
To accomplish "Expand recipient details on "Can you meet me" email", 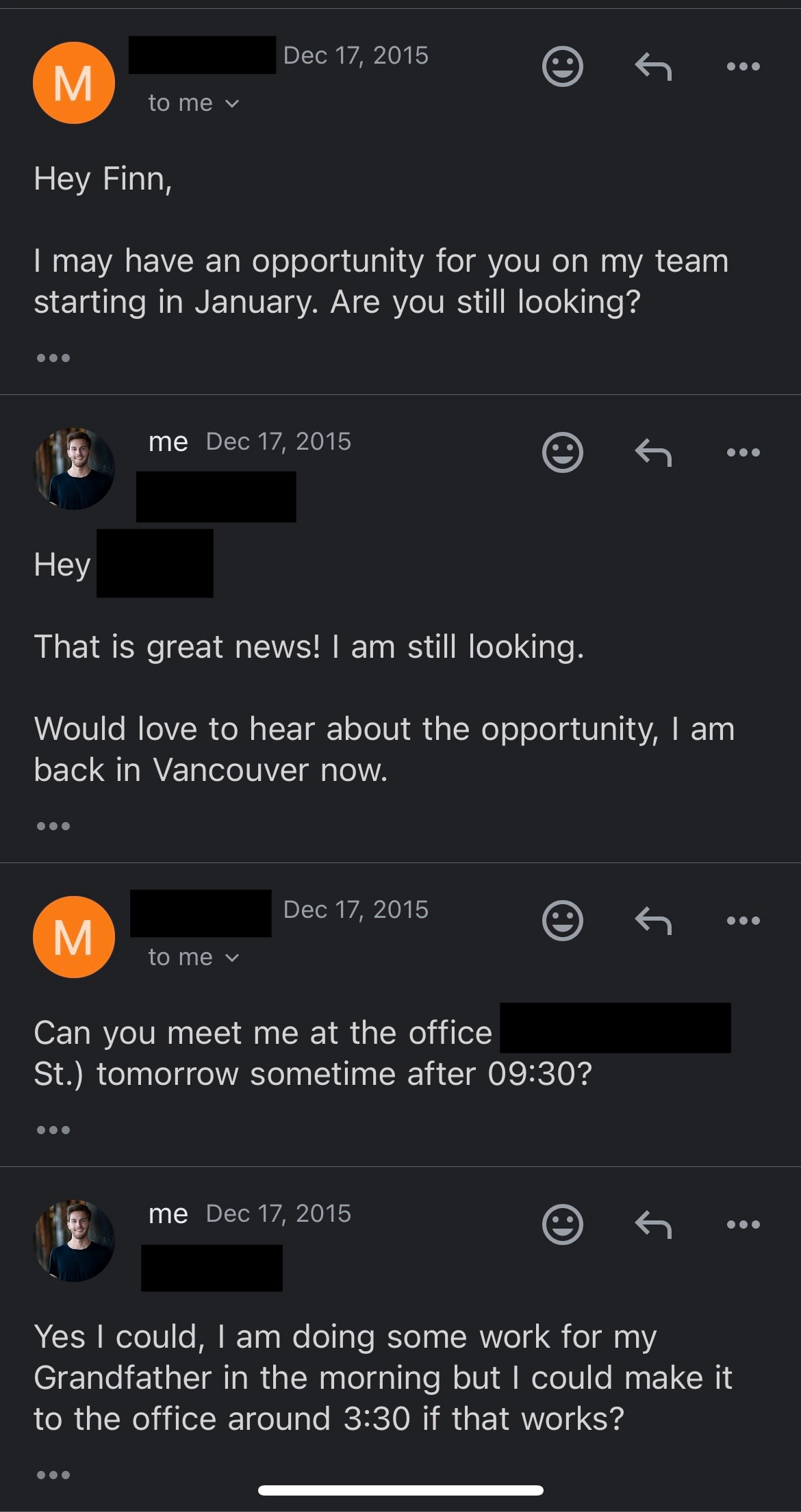I will coord(194,958).
